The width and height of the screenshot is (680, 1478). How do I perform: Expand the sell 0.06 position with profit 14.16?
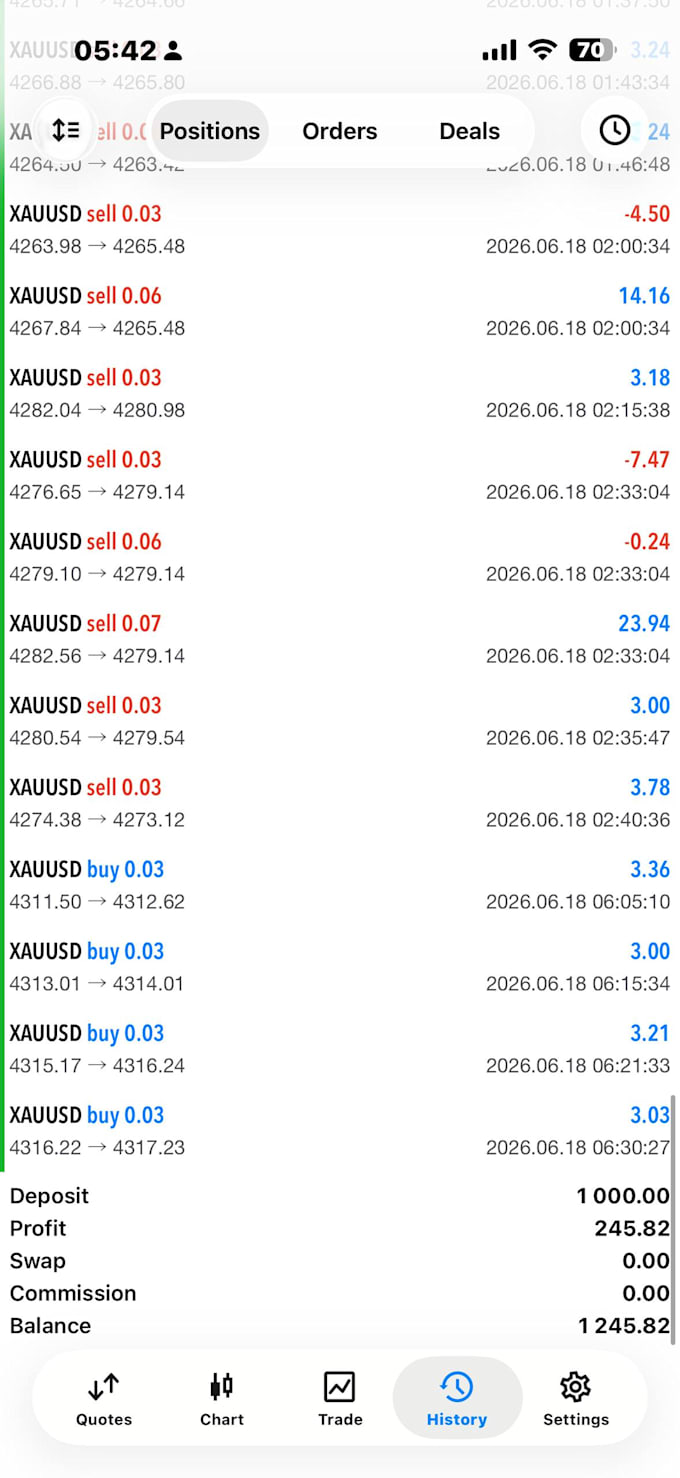pyautogui.click(x=340, y=311)
